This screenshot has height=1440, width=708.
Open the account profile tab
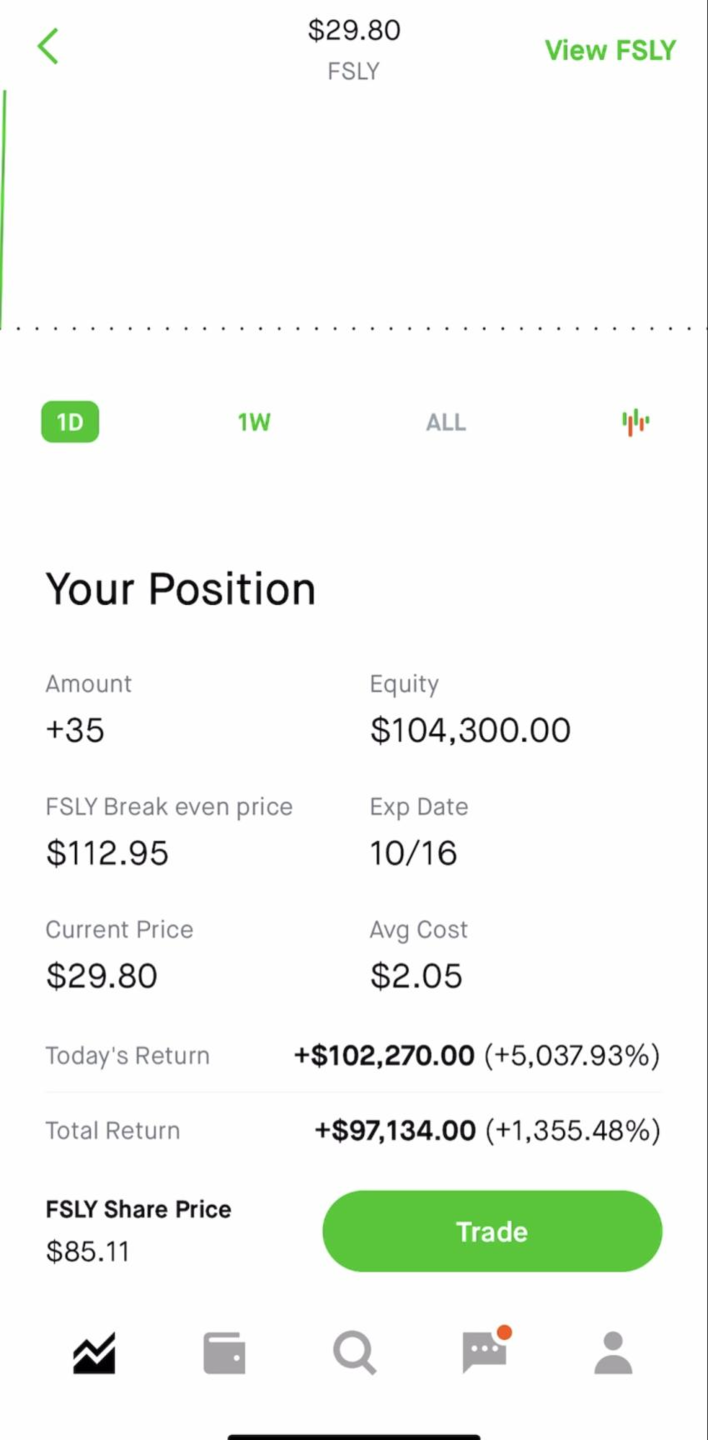coord(613,1354)
